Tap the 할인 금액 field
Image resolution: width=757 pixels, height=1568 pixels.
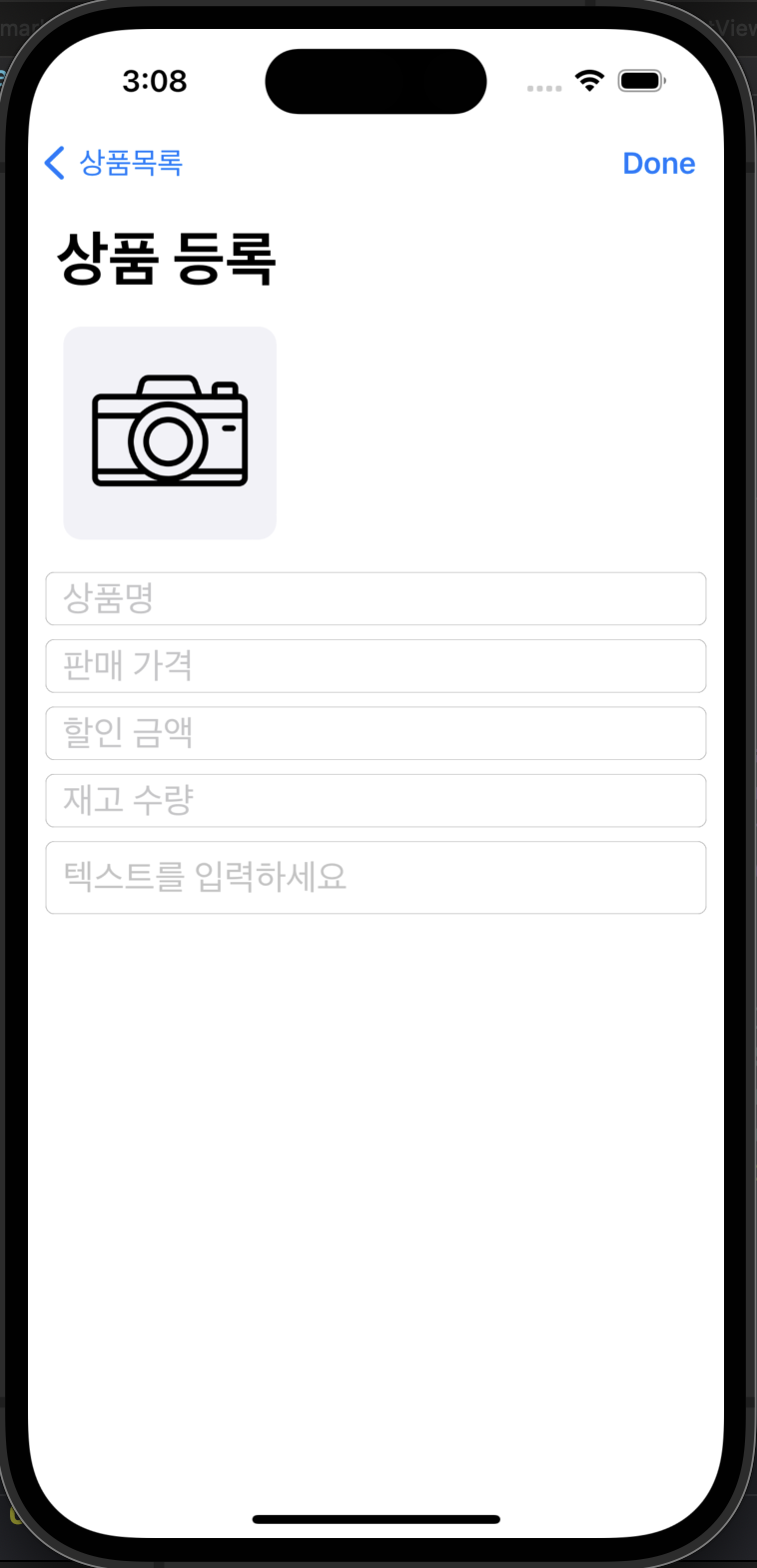tap(376, 733)
